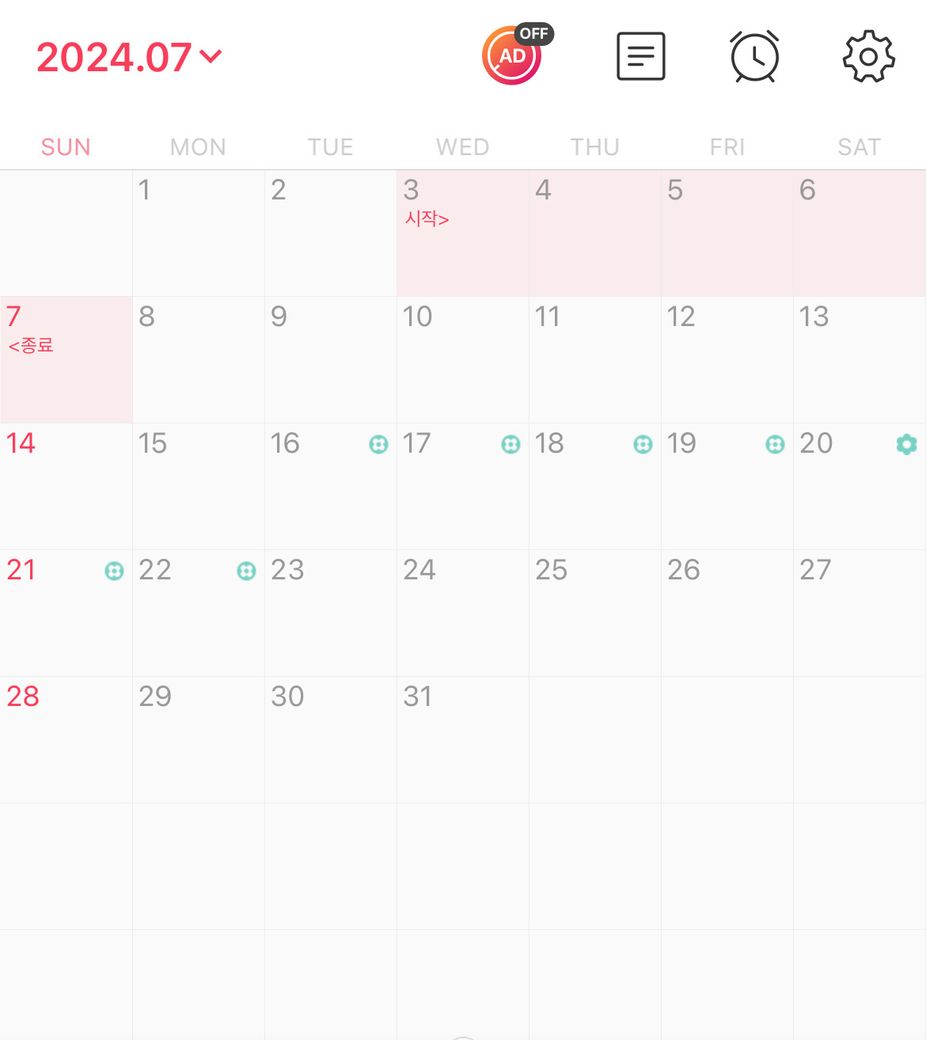Pick July 10 on the calendar
926x1040 pixels.
(462, 360)
